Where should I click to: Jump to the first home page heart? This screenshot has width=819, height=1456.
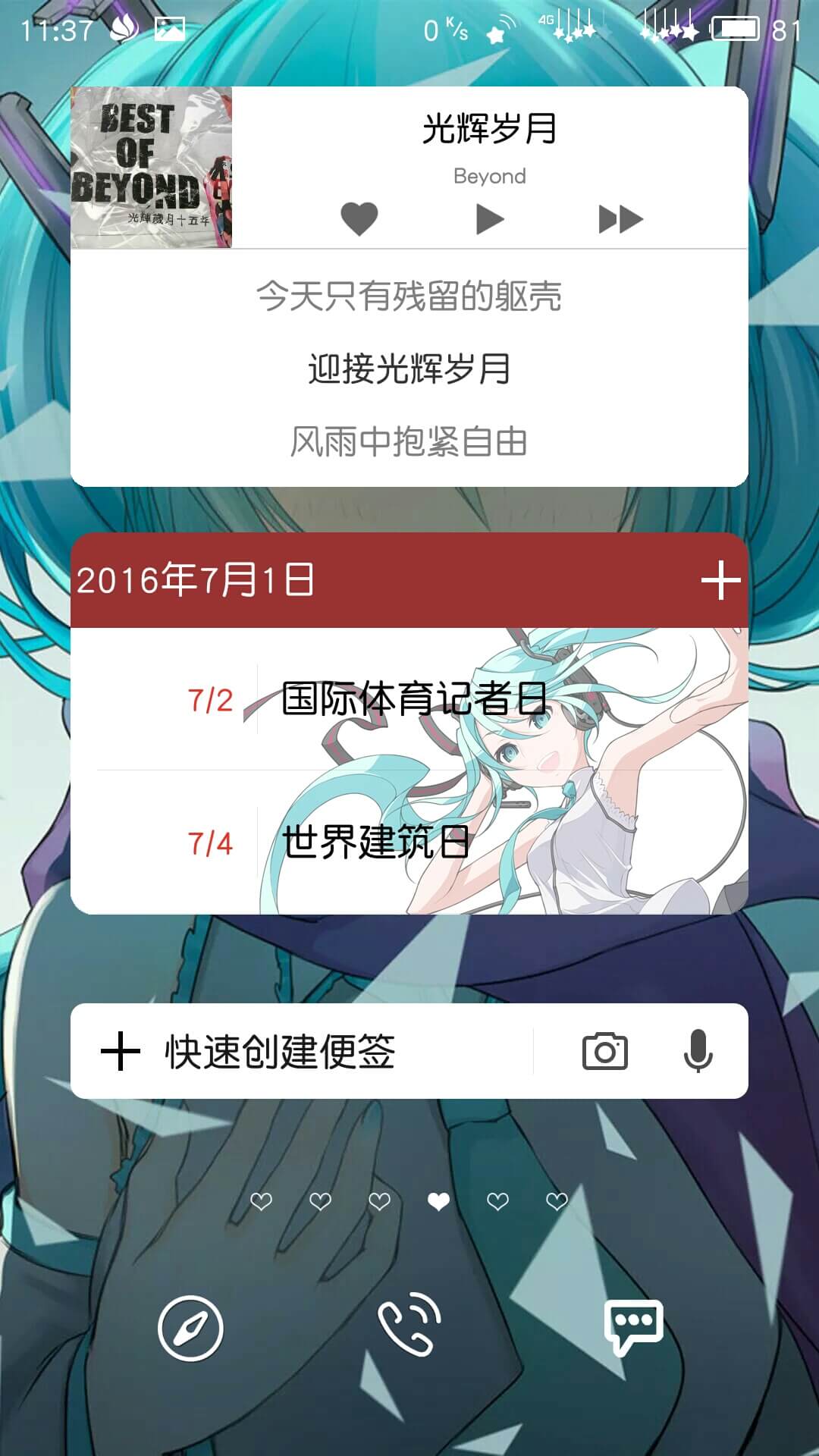coord(261,1201)
